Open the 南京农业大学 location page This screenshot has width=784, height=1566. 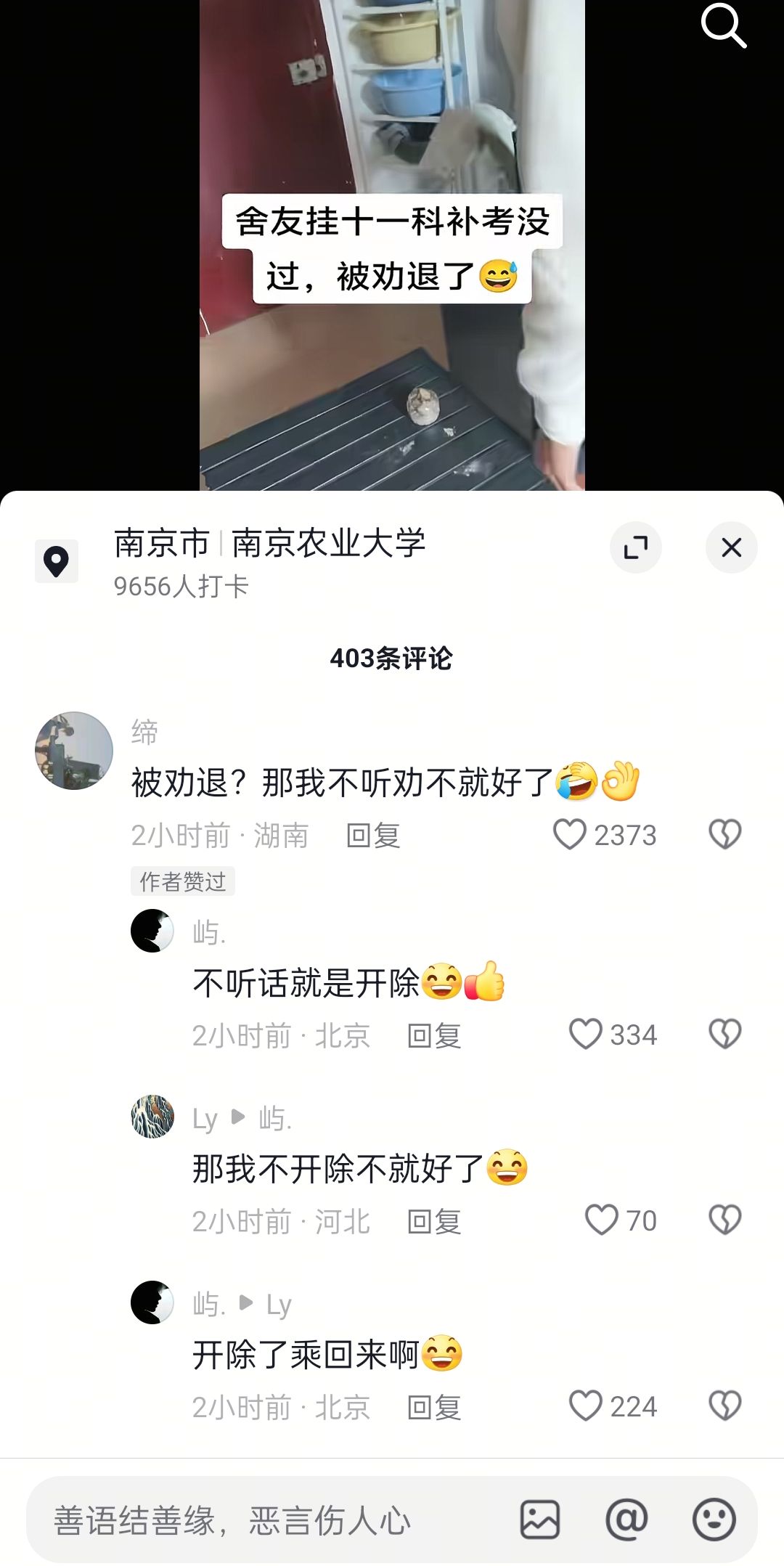coord(327,543)
